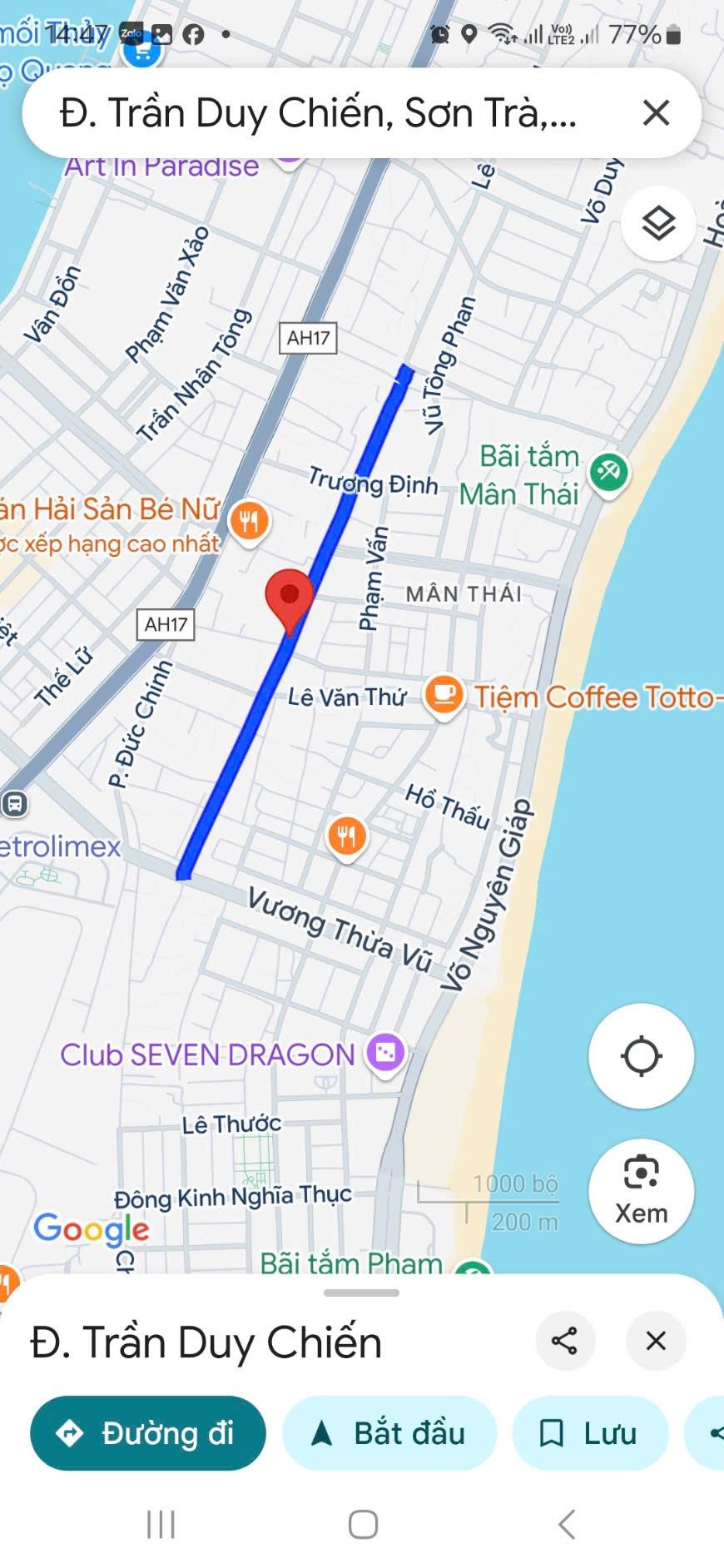724x1568 pixels.
Task: Open the map layers selector
Action: (658, 224)
